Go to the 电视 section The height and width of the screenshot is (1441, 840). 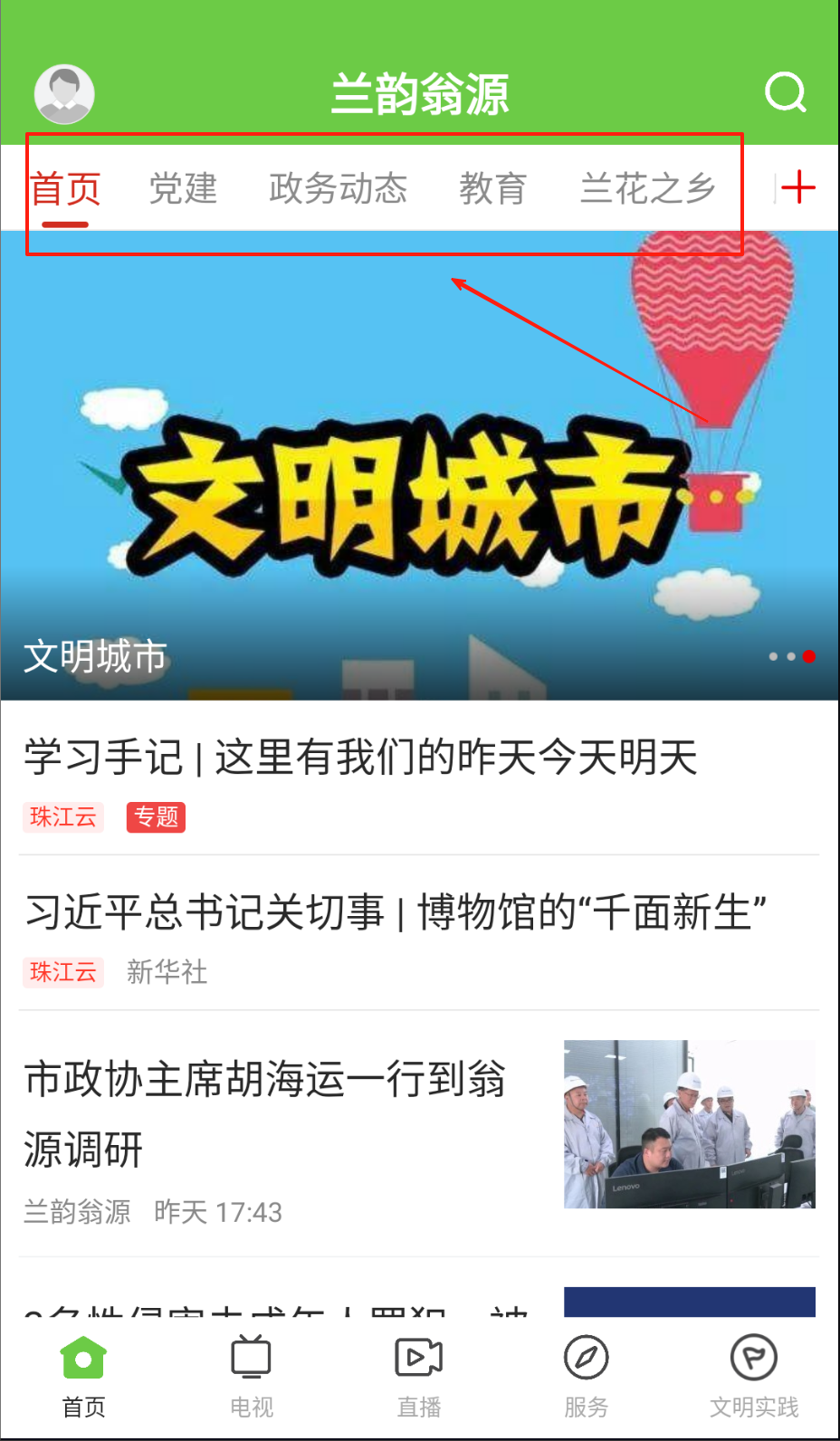(251, 1376)
